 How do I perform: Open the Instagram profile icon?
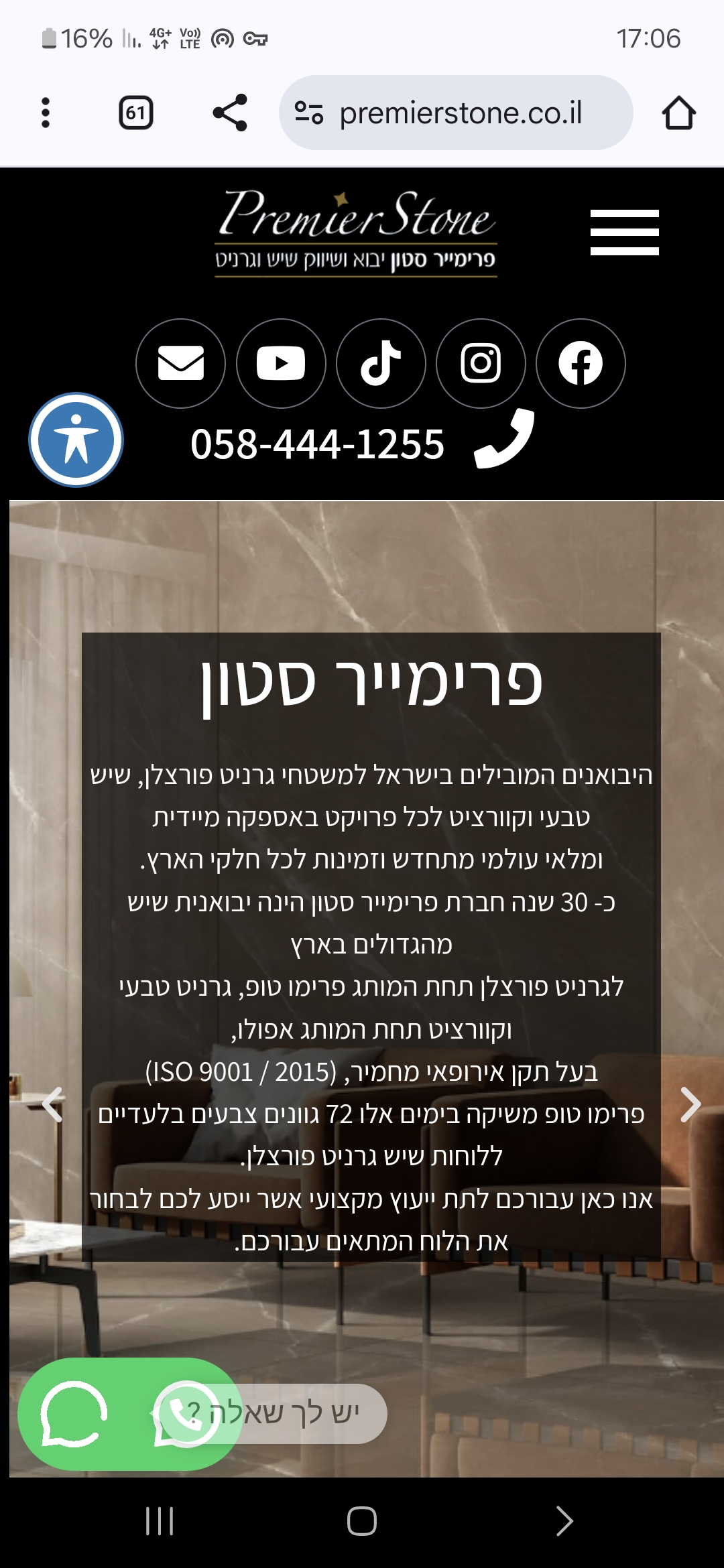[x=481, y=363]
